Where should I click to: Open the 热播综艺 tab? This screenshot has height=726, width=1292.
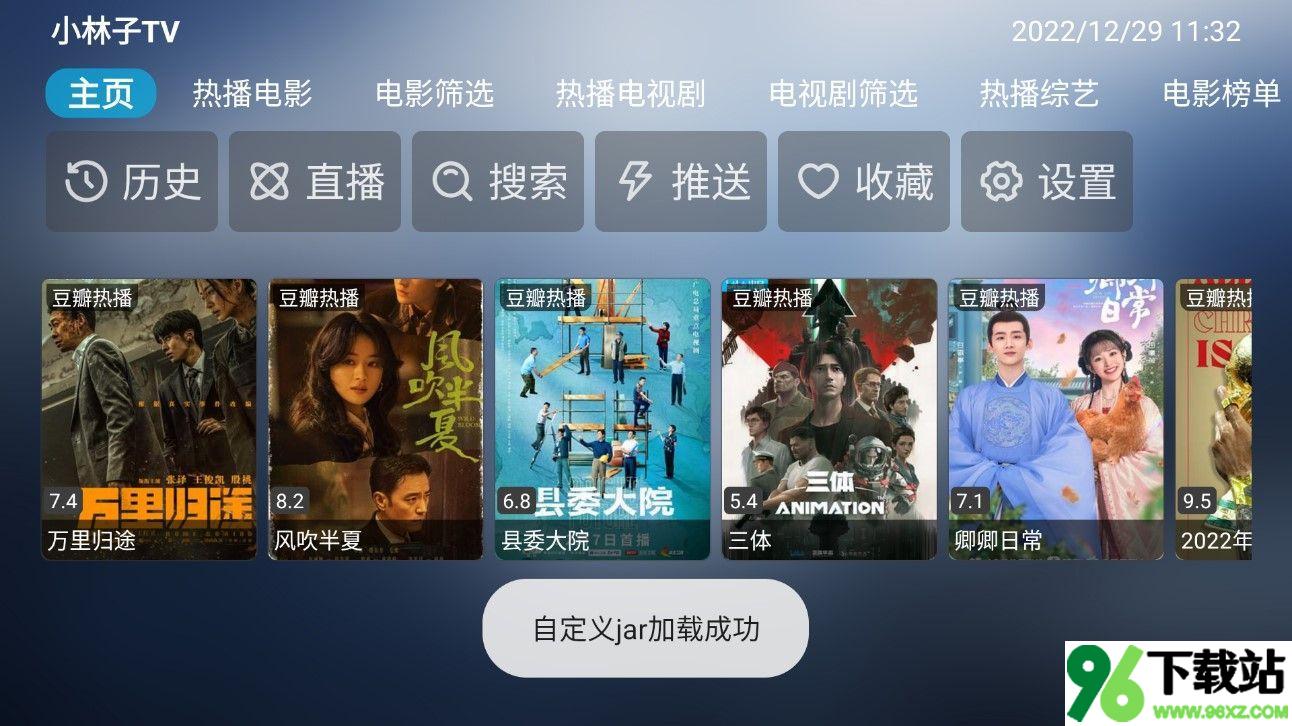tap(1039, 94)
